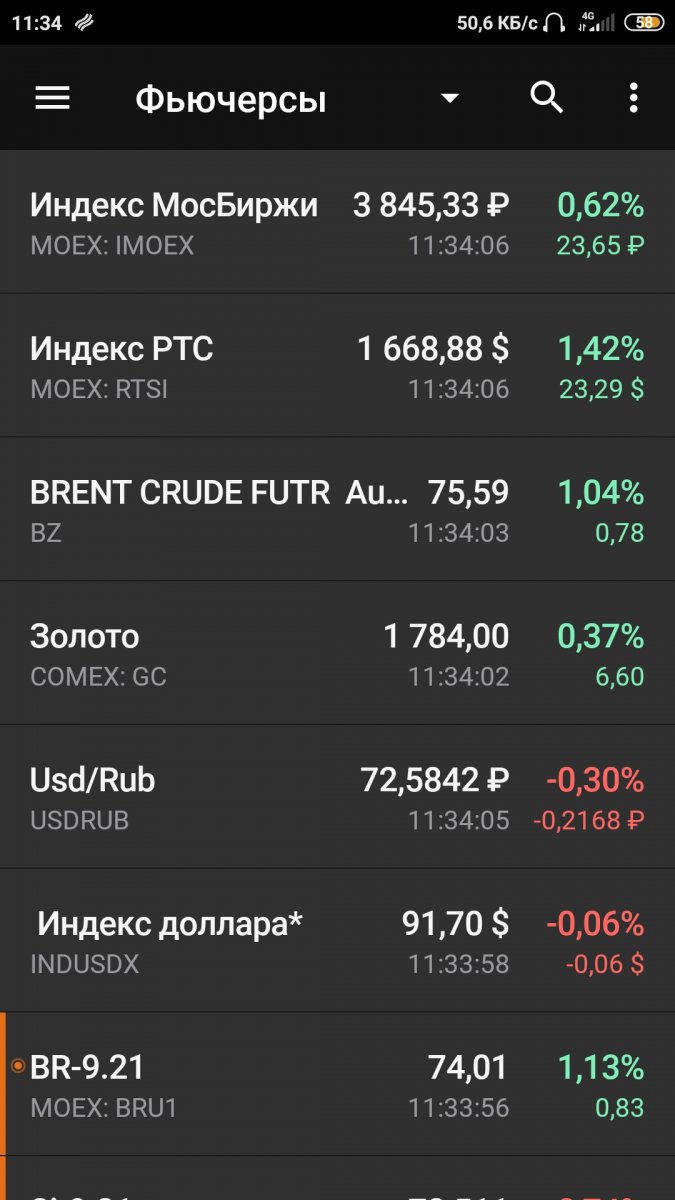Expand the Фьючерсы list dropdown
The width and height of the screenshot is (675, 1200).
[x=449, y=98]
